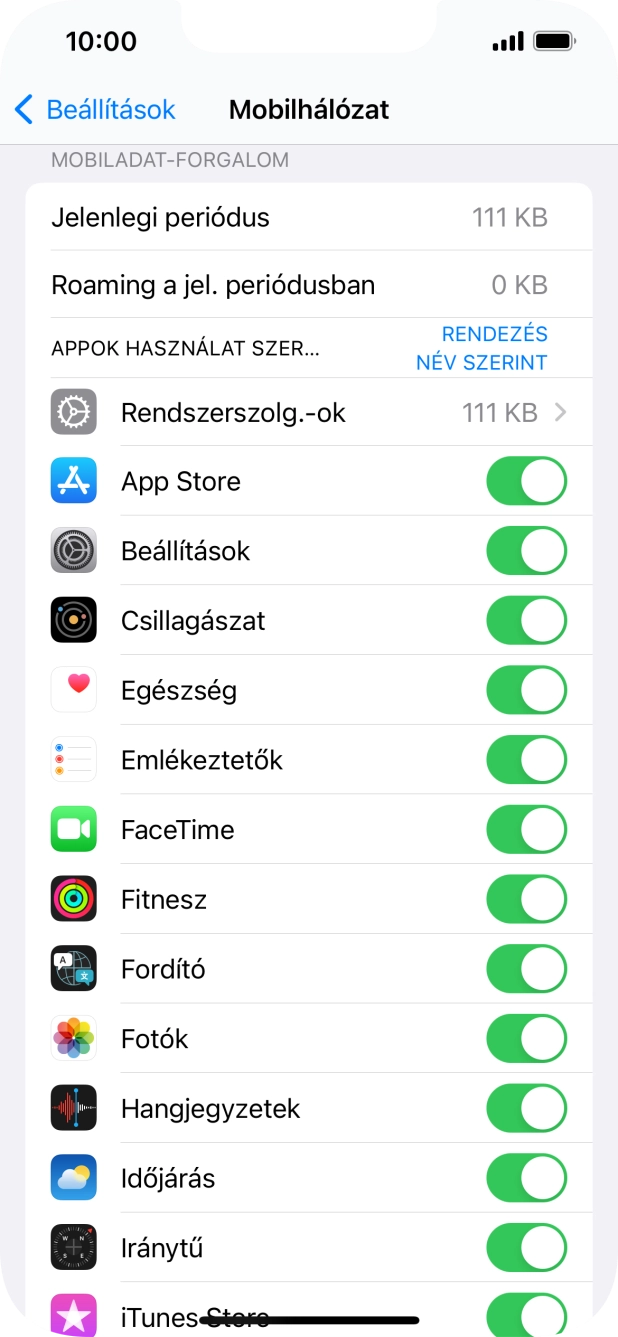Switch off Egészség mobile data
Image resolution: width=618 pixels, height=1337 pixels.
[526, 691]
